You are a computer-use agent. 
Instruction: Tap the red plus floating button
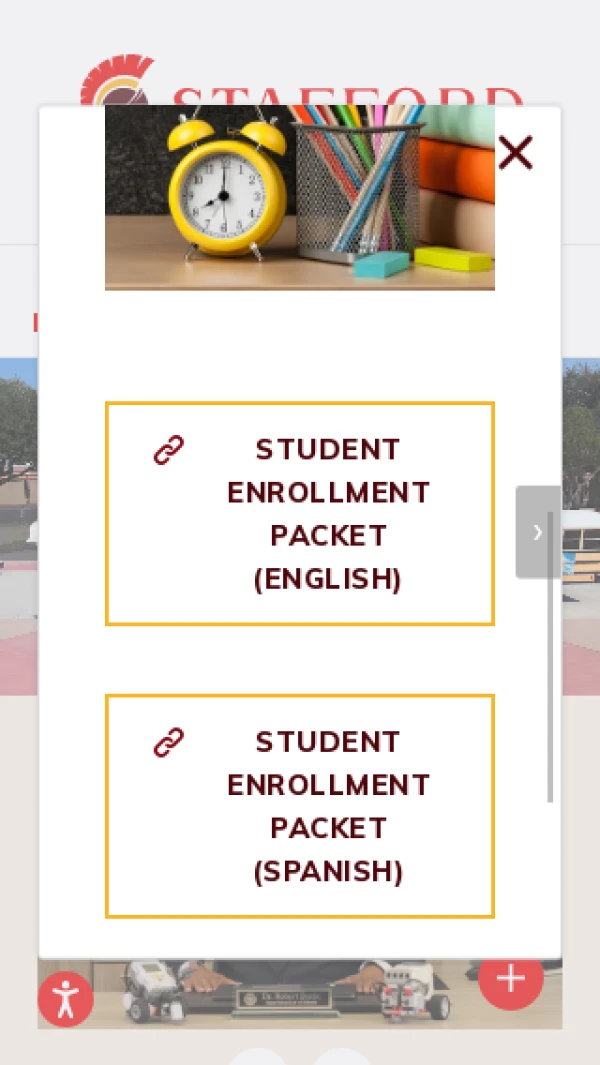[x=511, y=979]
